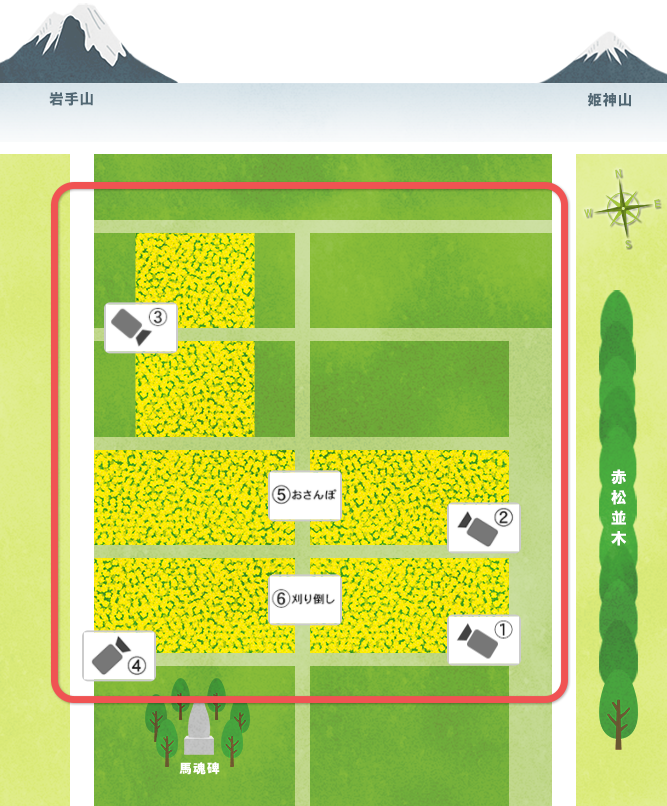The height and width of the screenshot is (806, 667).
Task: Open camera viewpoint ② video
Action: (484, 527)
